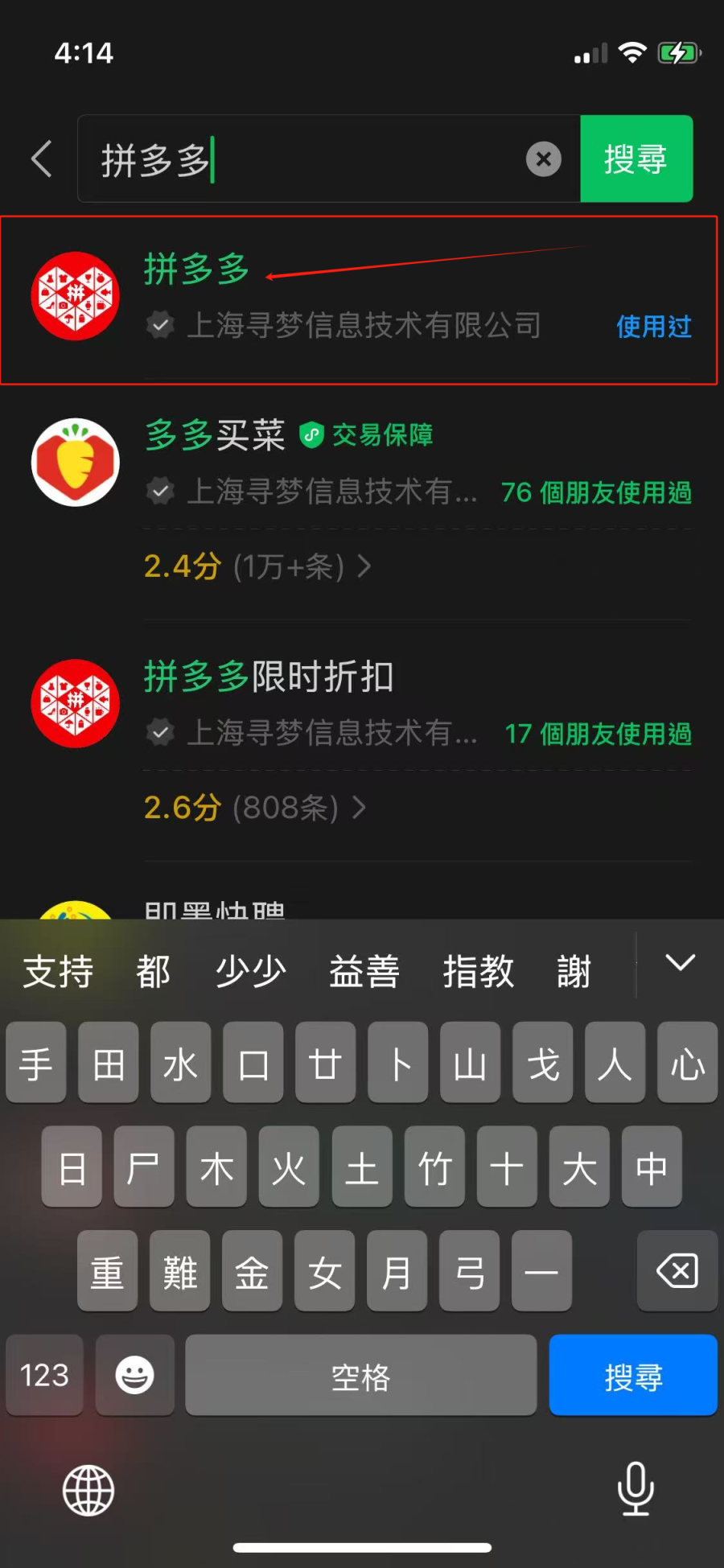Switch keyboard language with globe icon
The width and height of the screenshot is (724, 1568).
coord(88,1490)
